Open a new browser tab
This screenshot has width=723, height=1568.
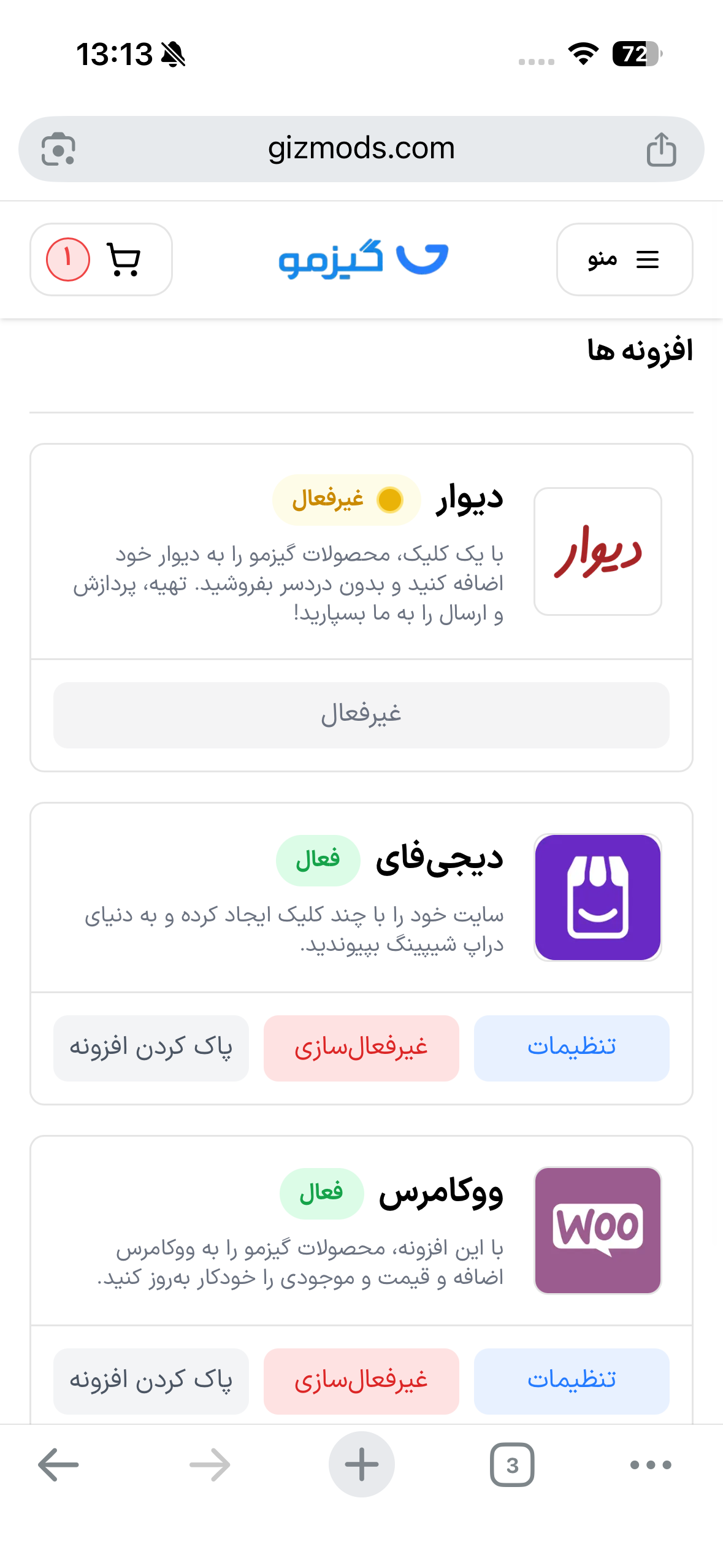point(361,1465)
